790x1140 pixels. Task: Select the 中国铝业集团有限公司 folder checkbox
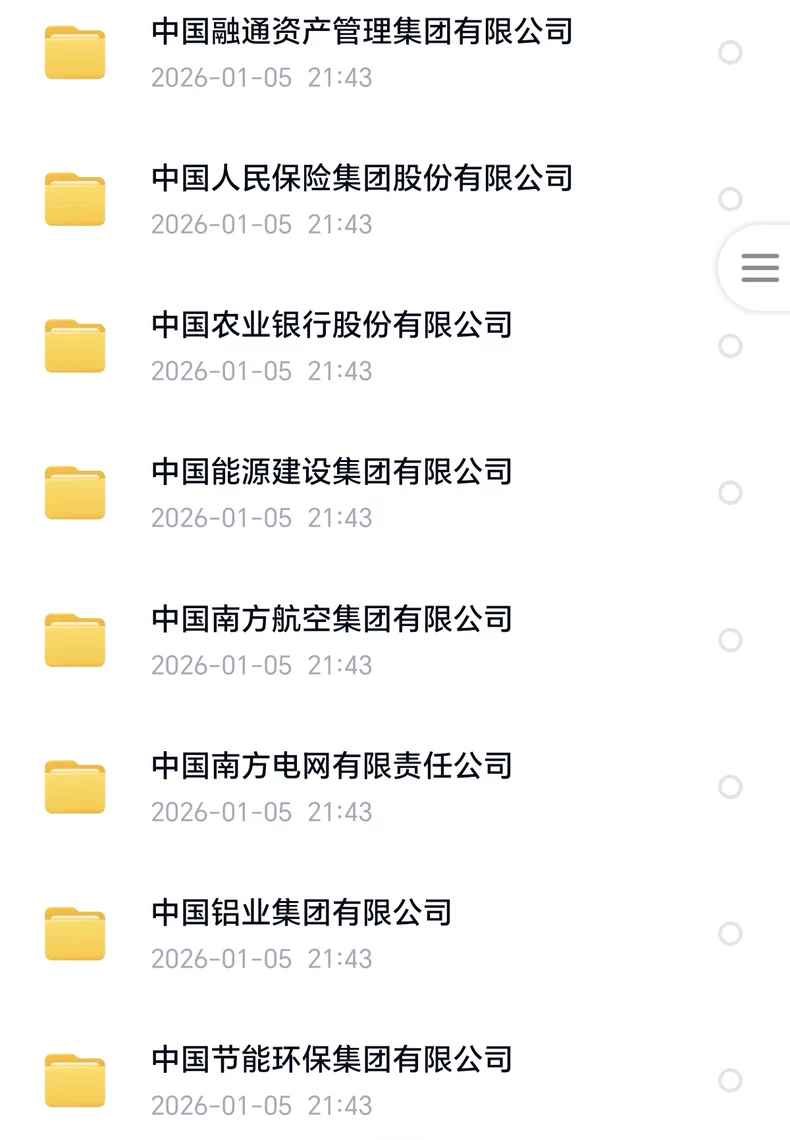[x=731, y=934]
